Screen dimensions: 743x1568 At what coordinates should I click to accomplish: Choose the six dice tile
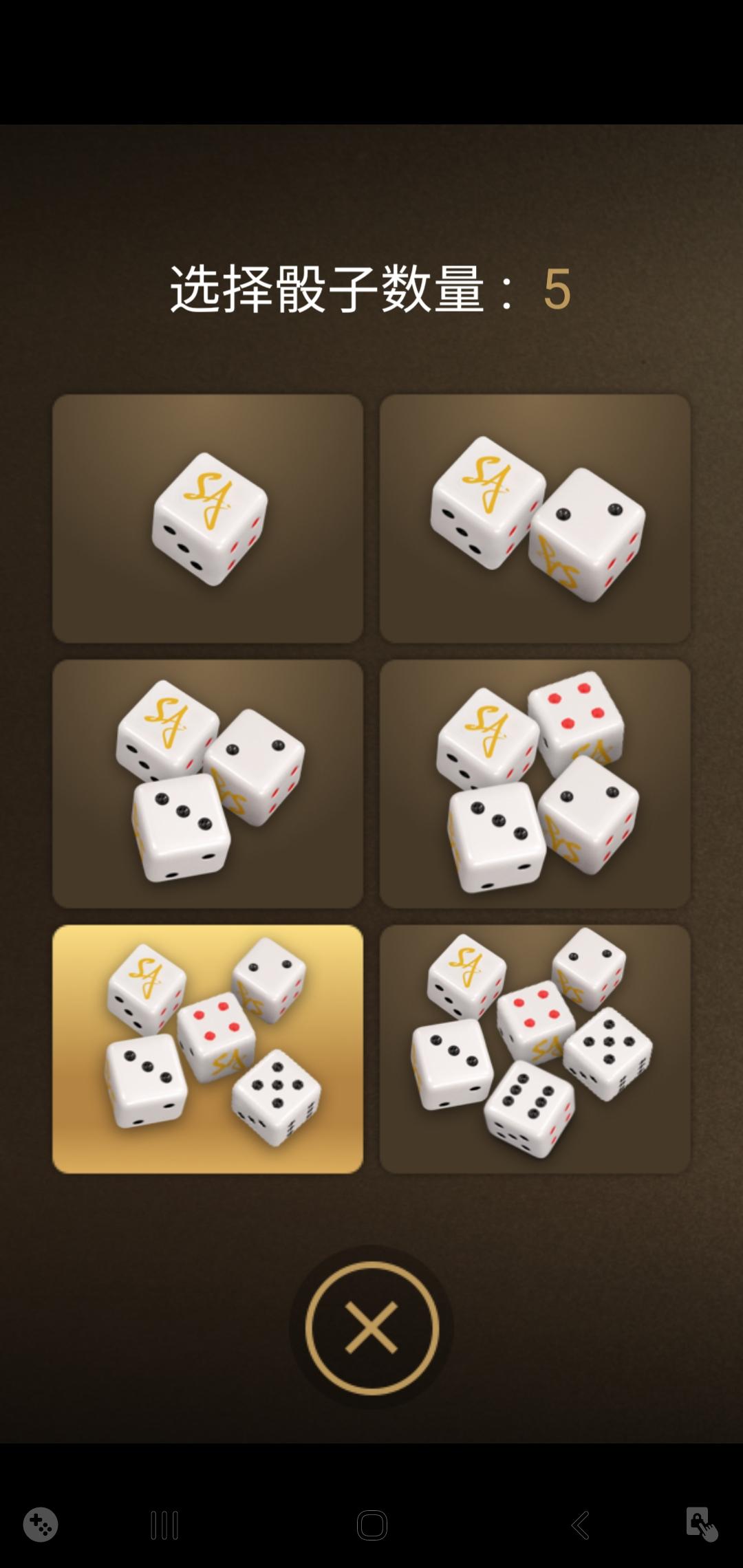[535, 1049]
